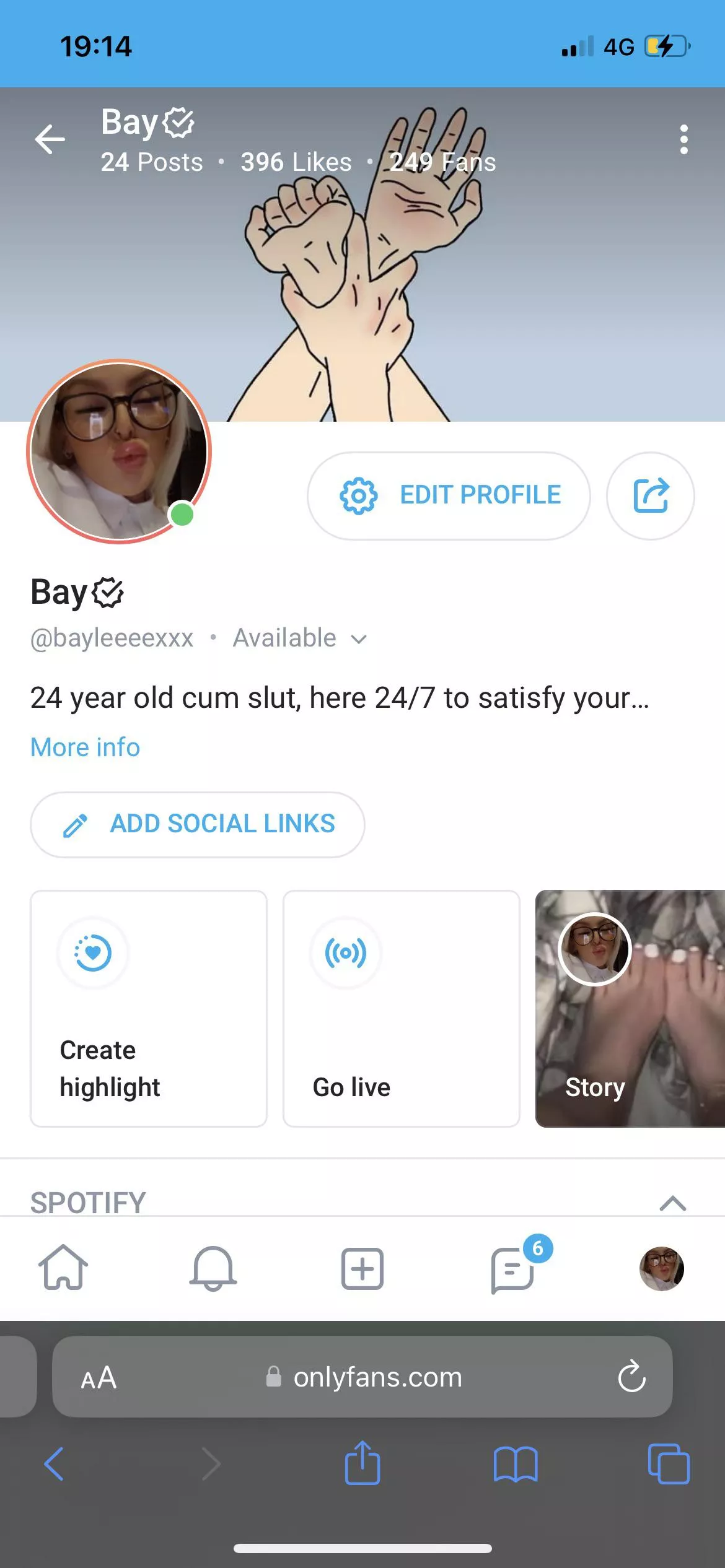The height and width of the screenshot is (1568, 725).
Task: Select the Create highlight card
Action: (149, 1008)
